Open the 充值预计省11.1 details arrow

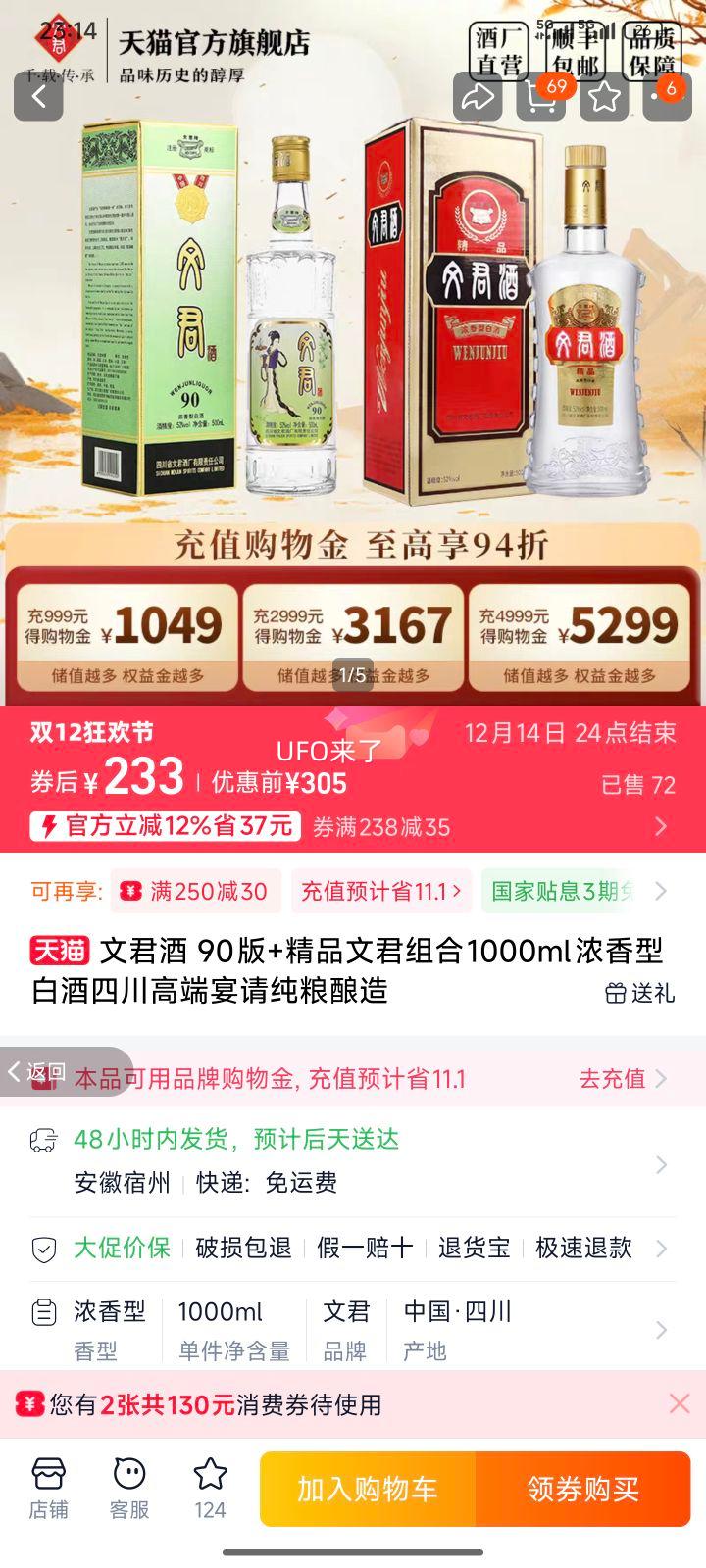[454, 890]
